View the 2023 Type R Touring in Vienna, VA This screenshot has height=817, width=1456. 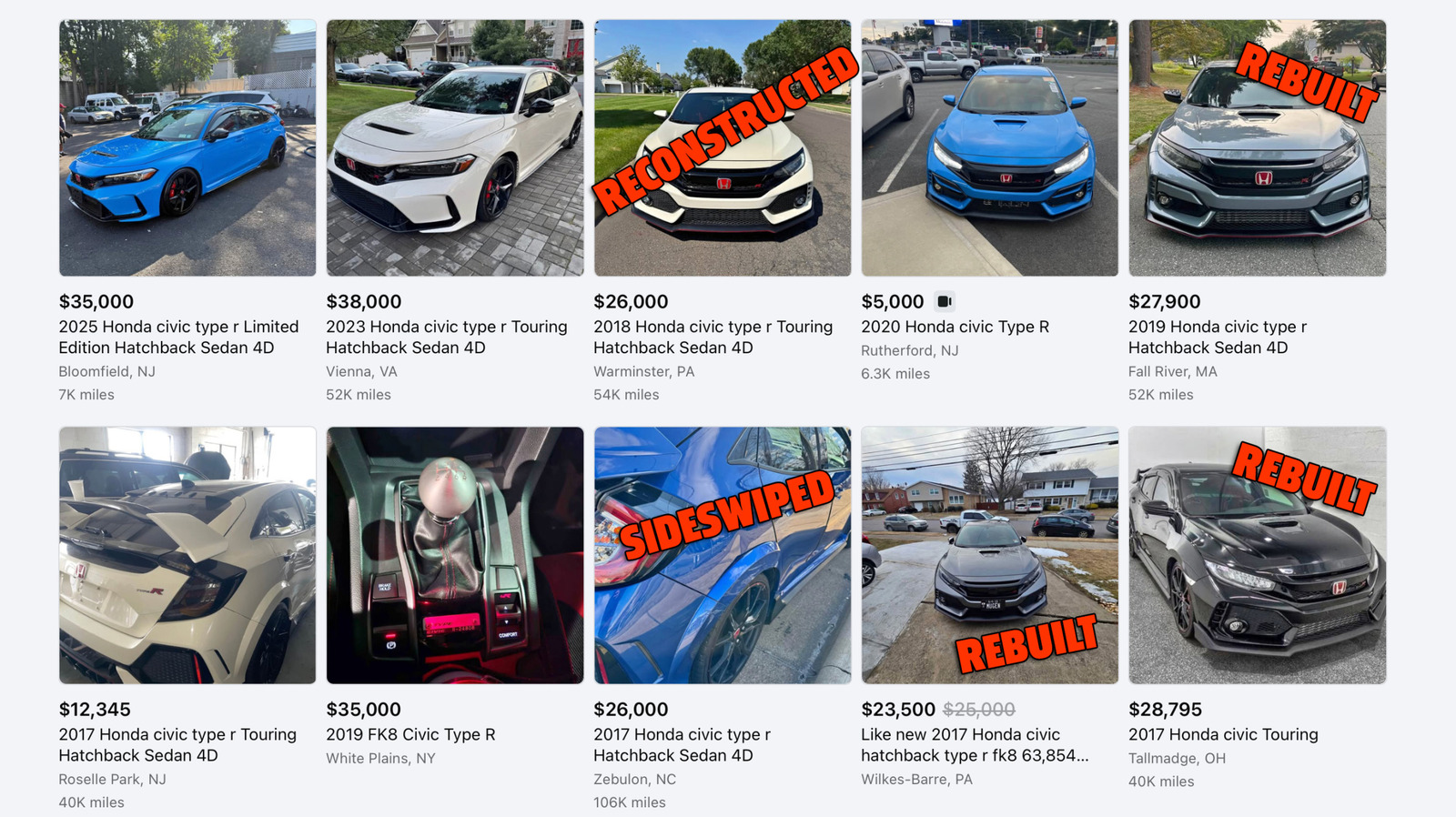(x=455, y=148)
